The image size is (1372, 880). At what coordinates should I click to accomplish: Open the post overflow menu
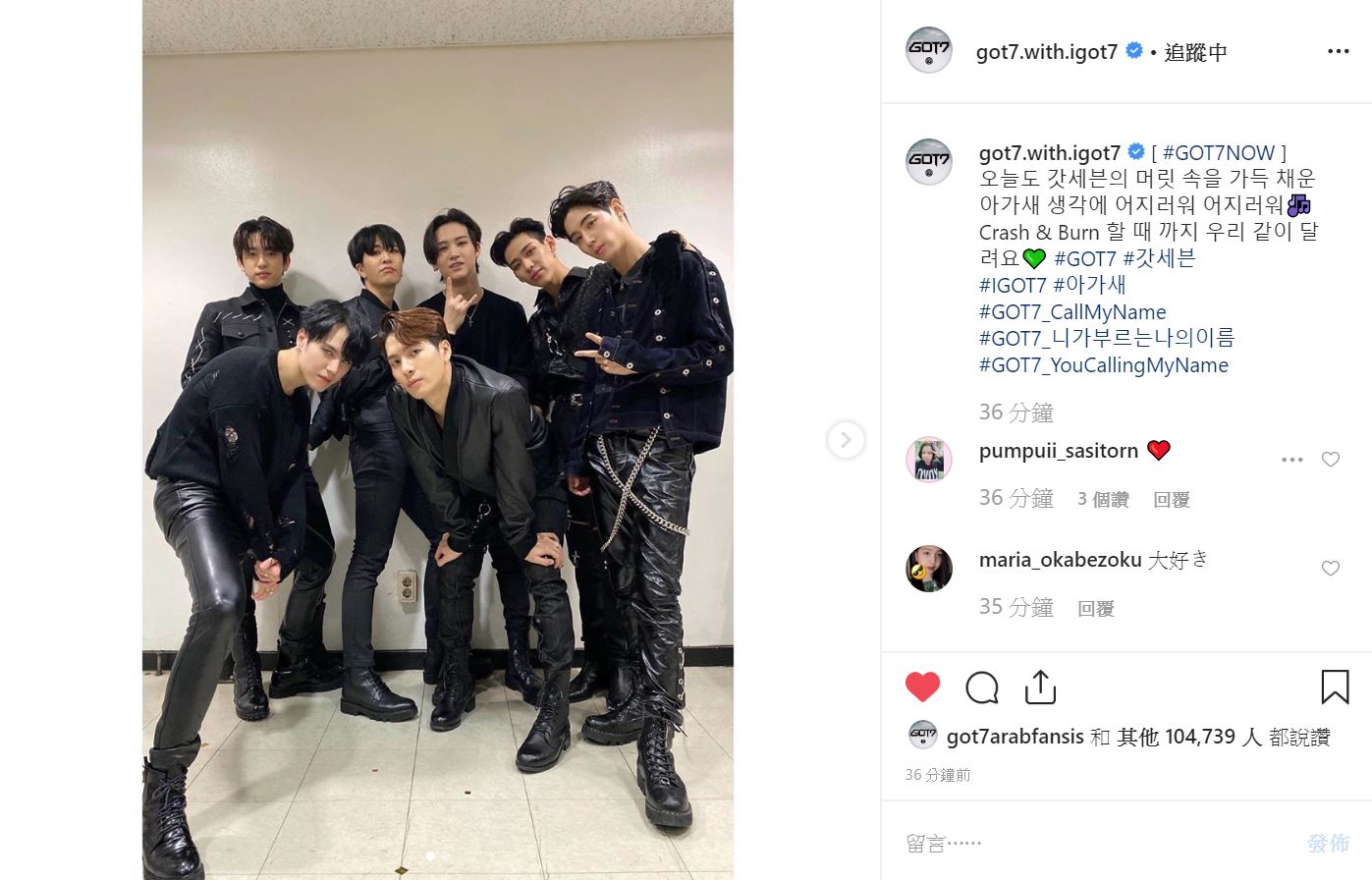coord(1338,51)
